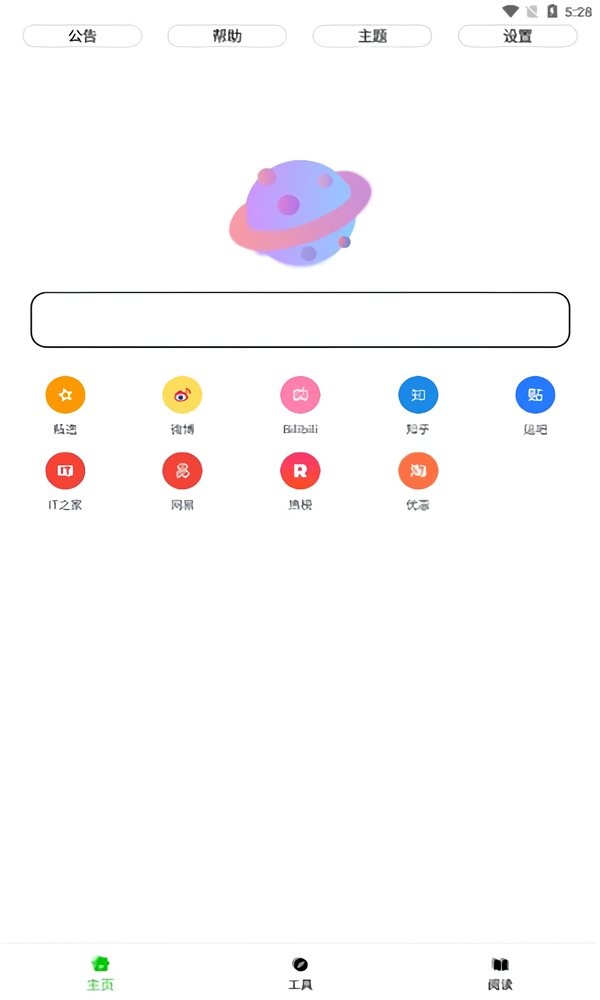The image size is (600, 1000).
Task: Go to 设置 settings
Action: tap(517, 36)
